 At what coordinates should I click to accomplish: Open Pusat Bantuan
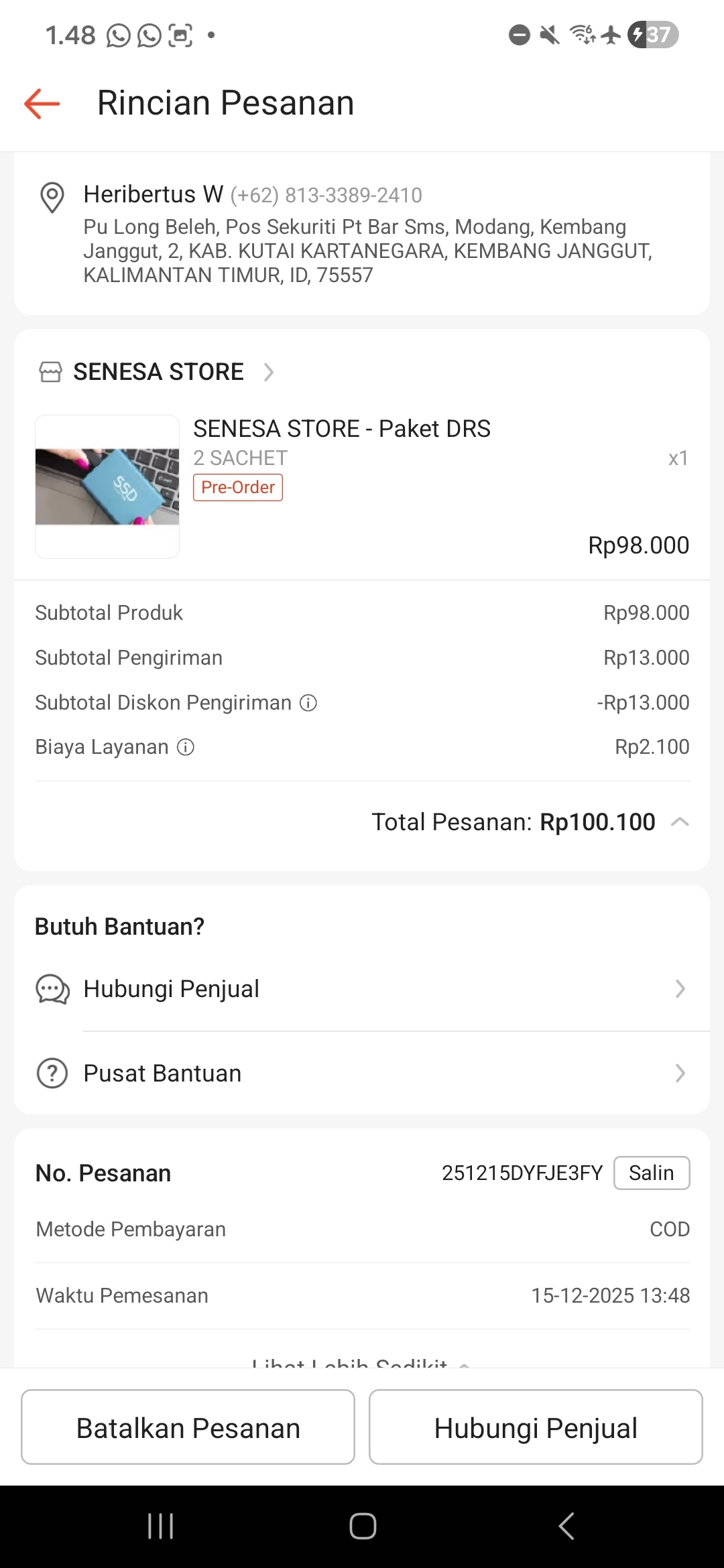point(362,1073)
